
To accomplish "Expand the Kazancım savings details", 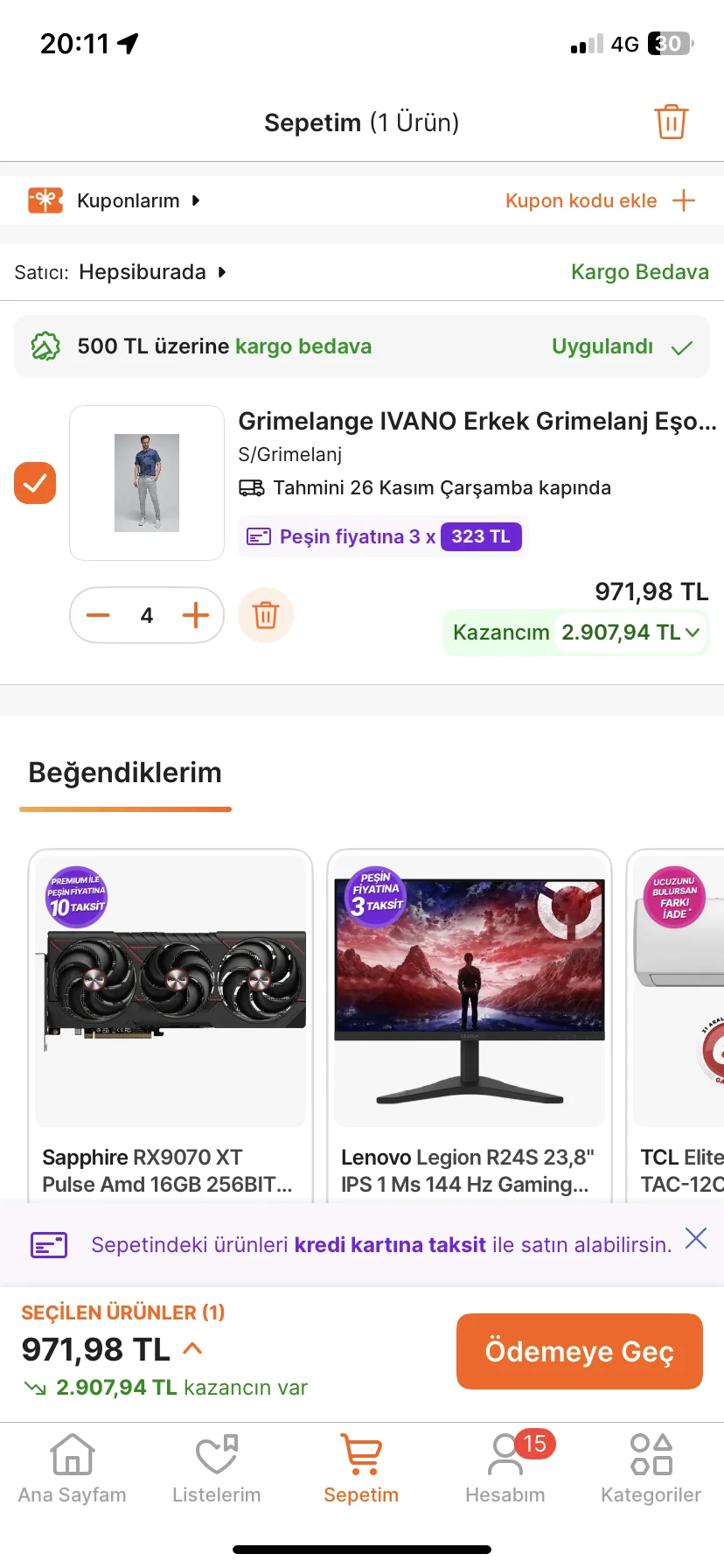I will pos(577,633).
